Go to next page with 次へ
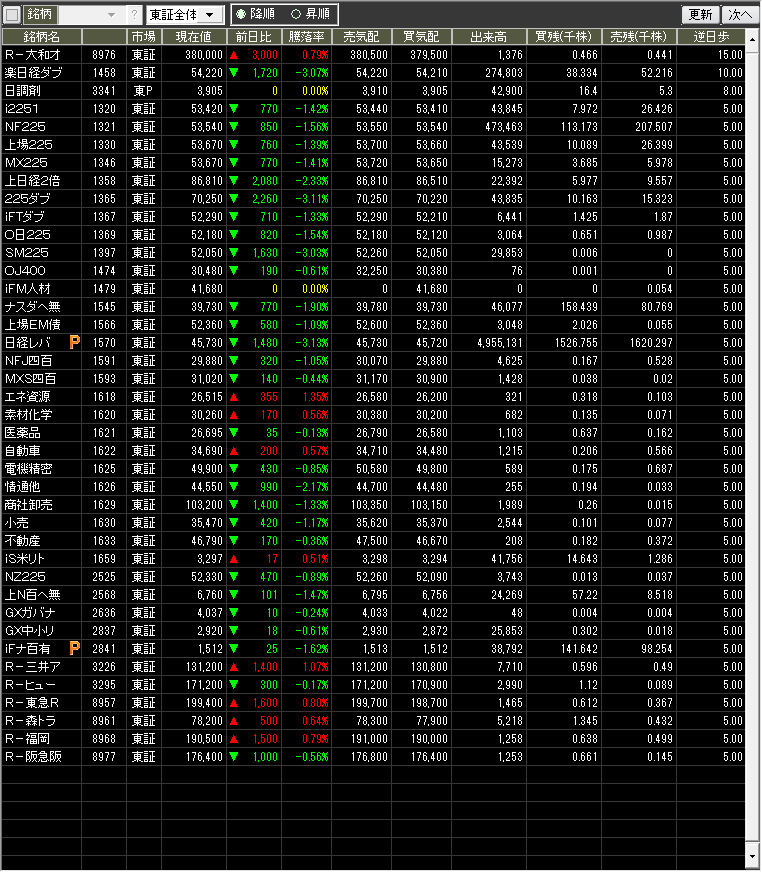Viewport: 762px width, 872px height. 740,15
